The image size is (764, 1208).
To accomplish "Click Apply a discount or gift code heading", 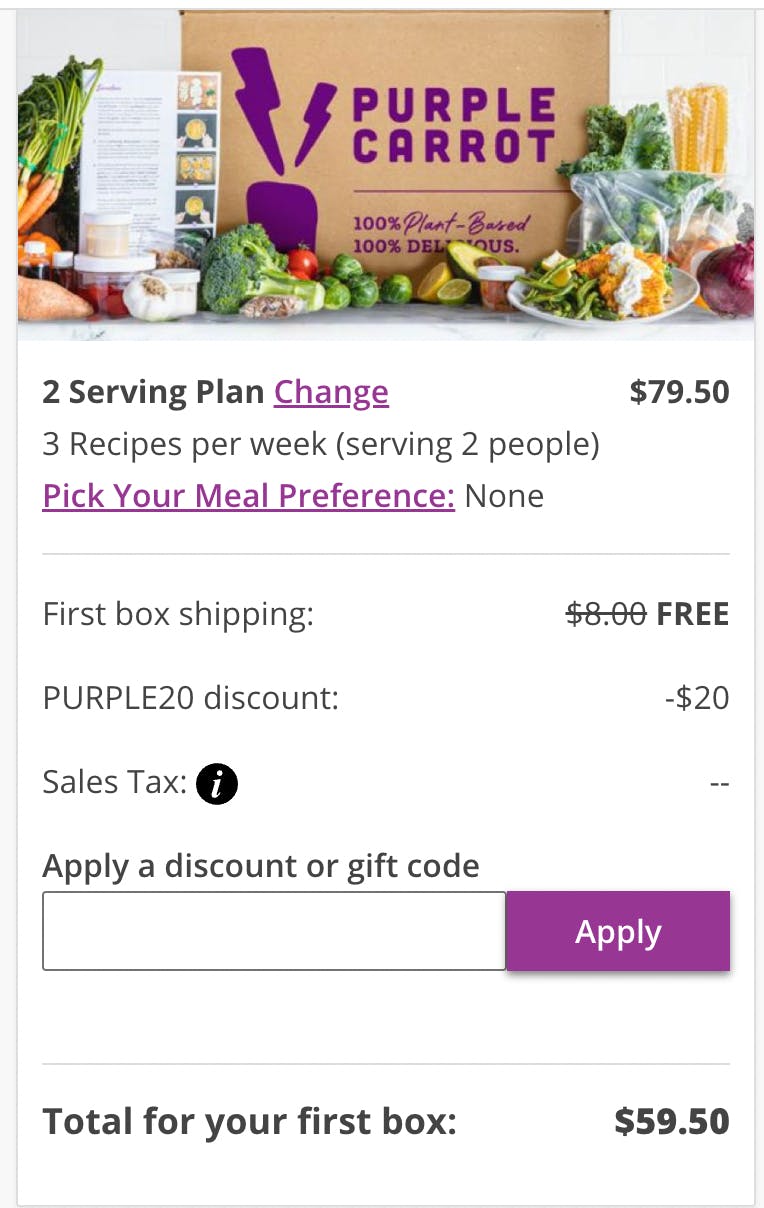I will (260, 866).
